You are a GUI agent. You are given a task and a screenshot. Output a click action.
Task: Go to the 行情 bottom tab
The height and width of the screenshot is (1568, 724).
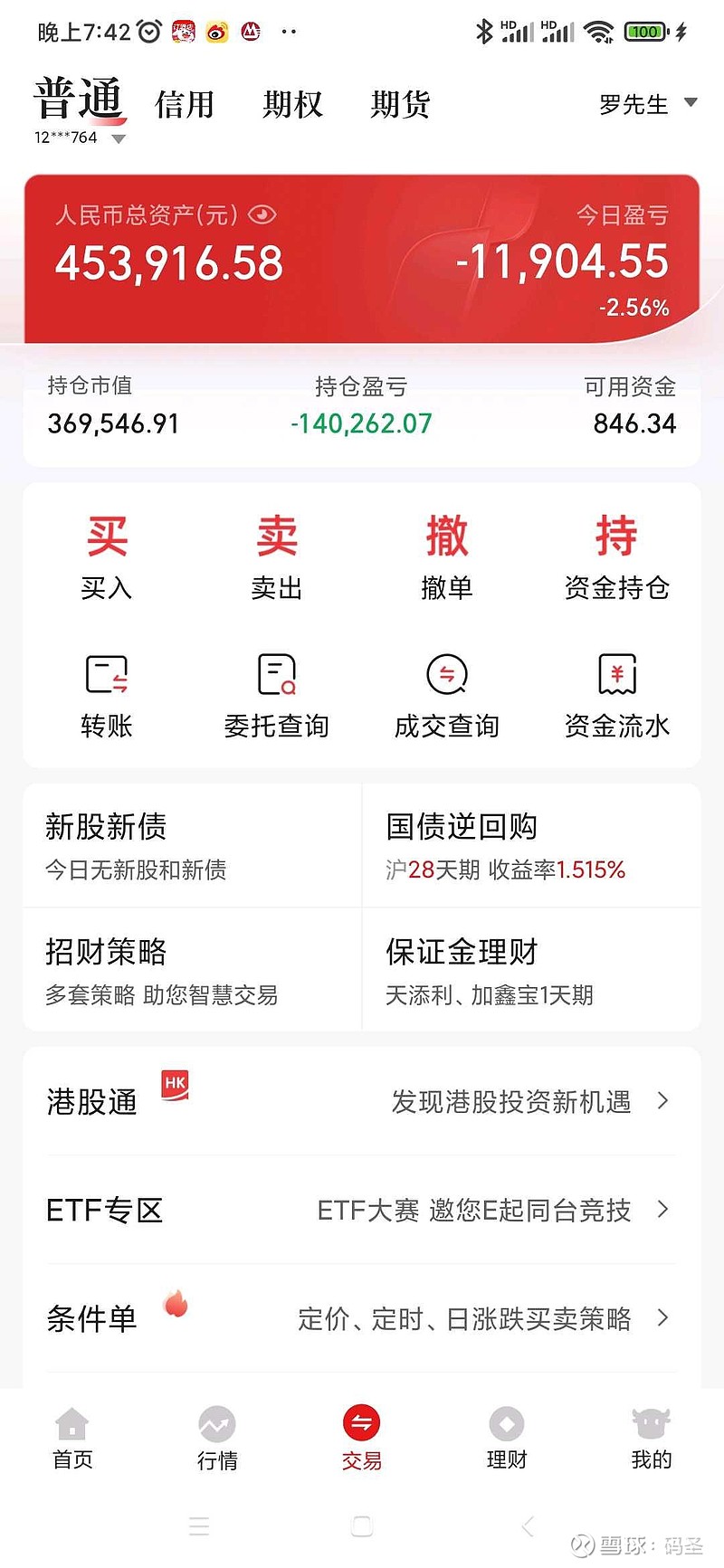coord(217,1439)
